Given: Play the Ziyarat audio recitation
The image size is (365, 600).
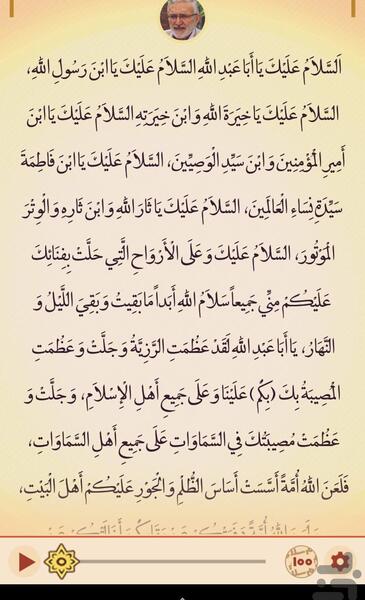Looking at the screenshot, I should [26, 561].
